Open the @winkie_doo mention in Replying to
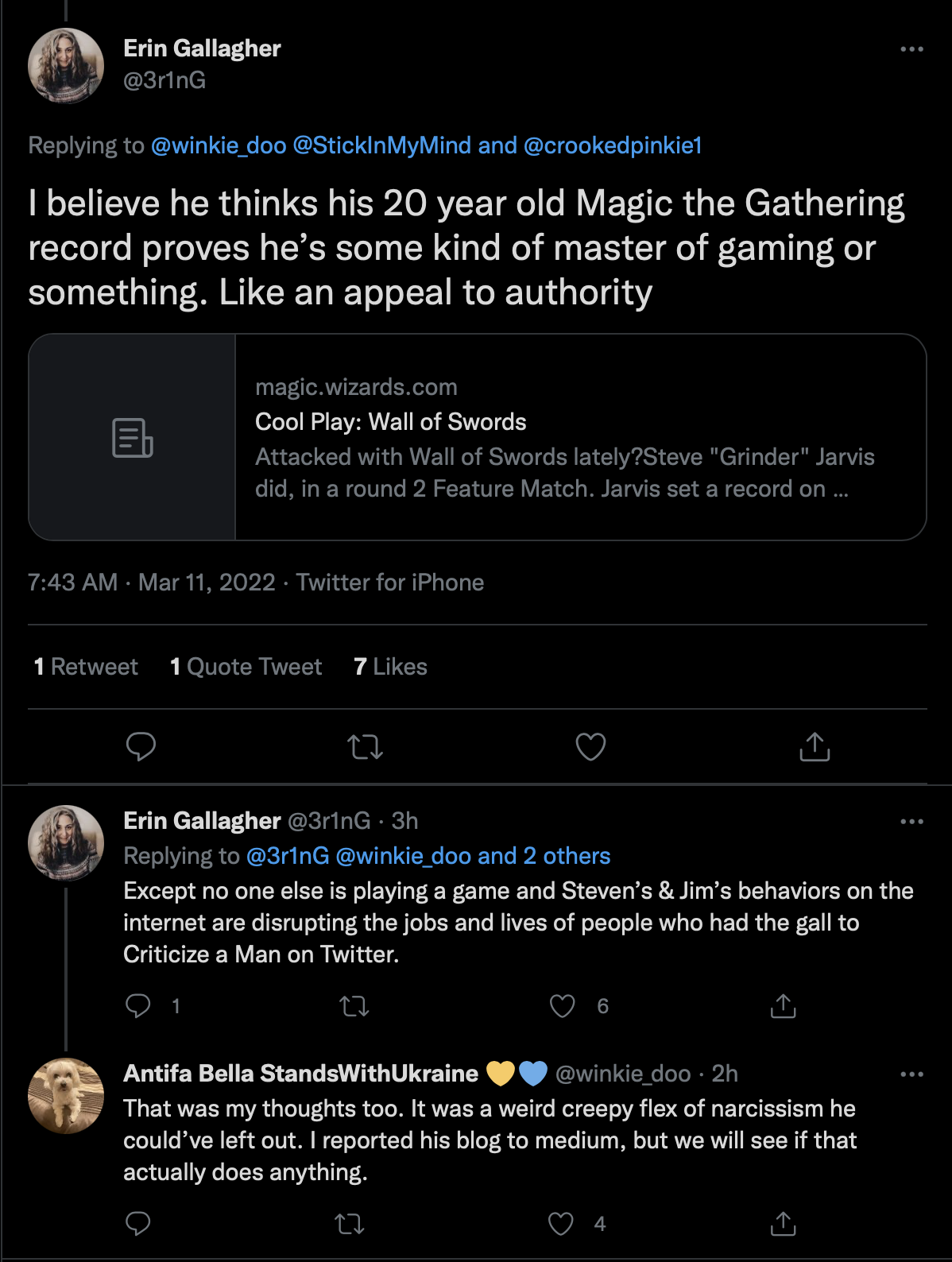This screenshot has width=952, height=1262. coord(219,145)
